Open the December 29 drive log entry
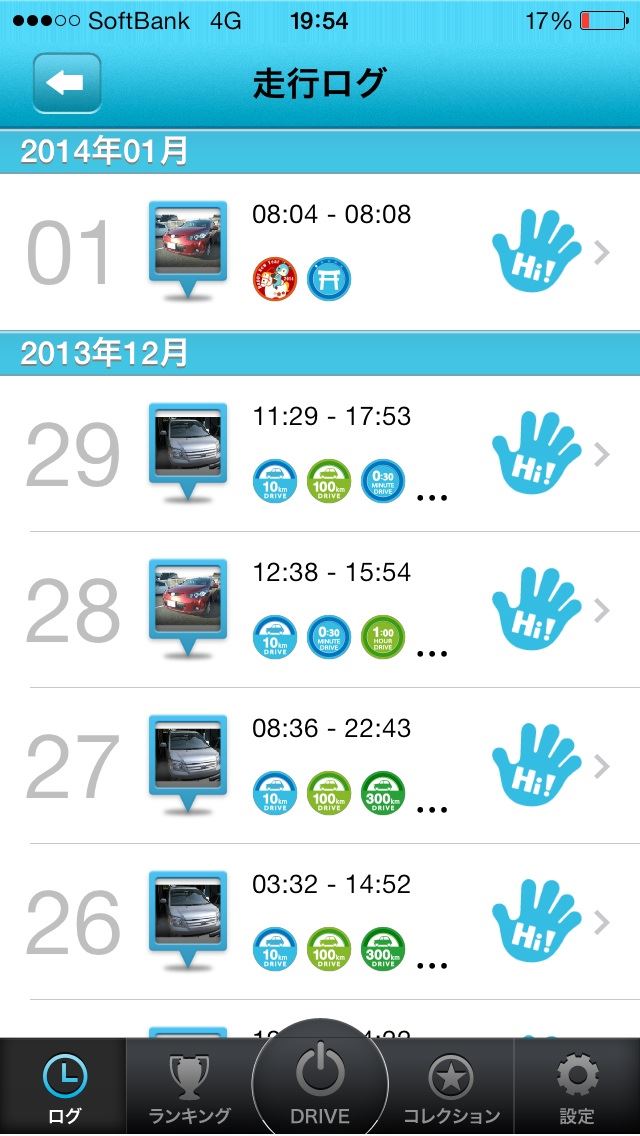Image resolution: width=640 pixels, height=1136 pixels. click(320, 454)
